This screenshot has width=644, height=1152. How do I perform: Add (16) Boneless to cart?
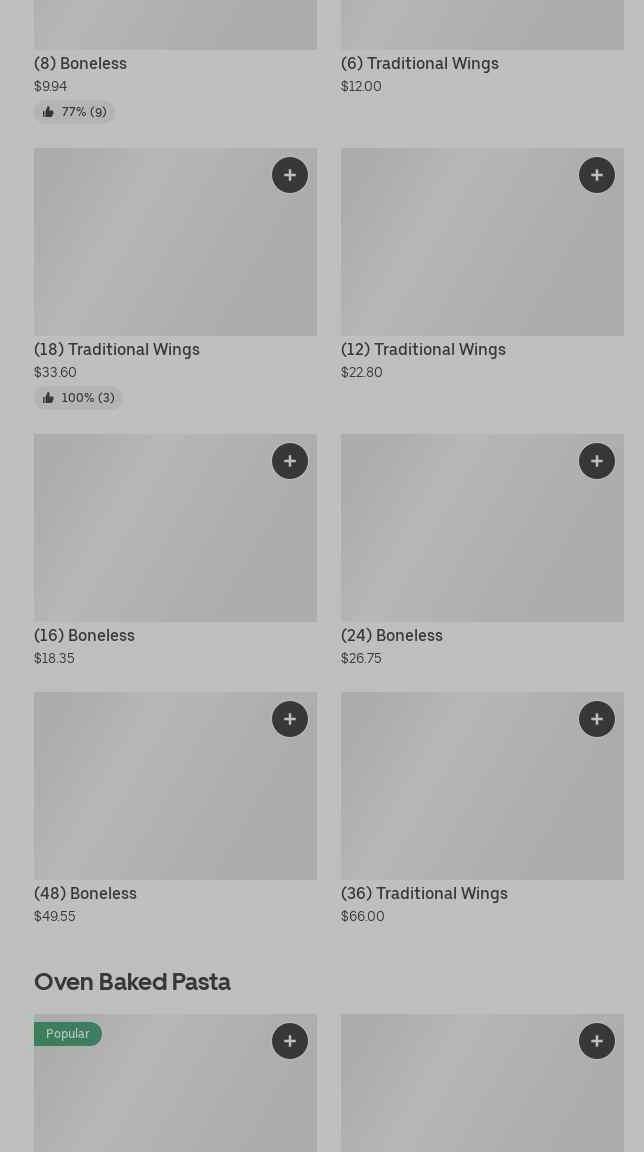pyautogui.click(x=290, y=461)
